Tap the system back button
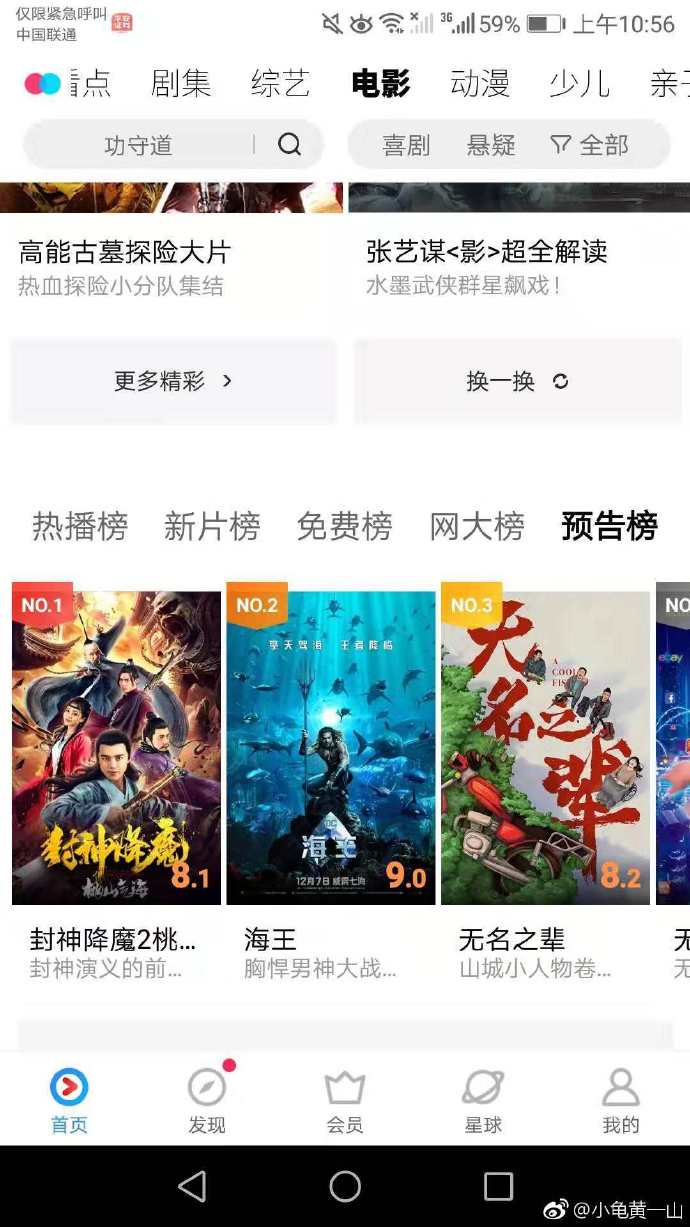Screen dimensions: 690x1227 pos(191,1187)
